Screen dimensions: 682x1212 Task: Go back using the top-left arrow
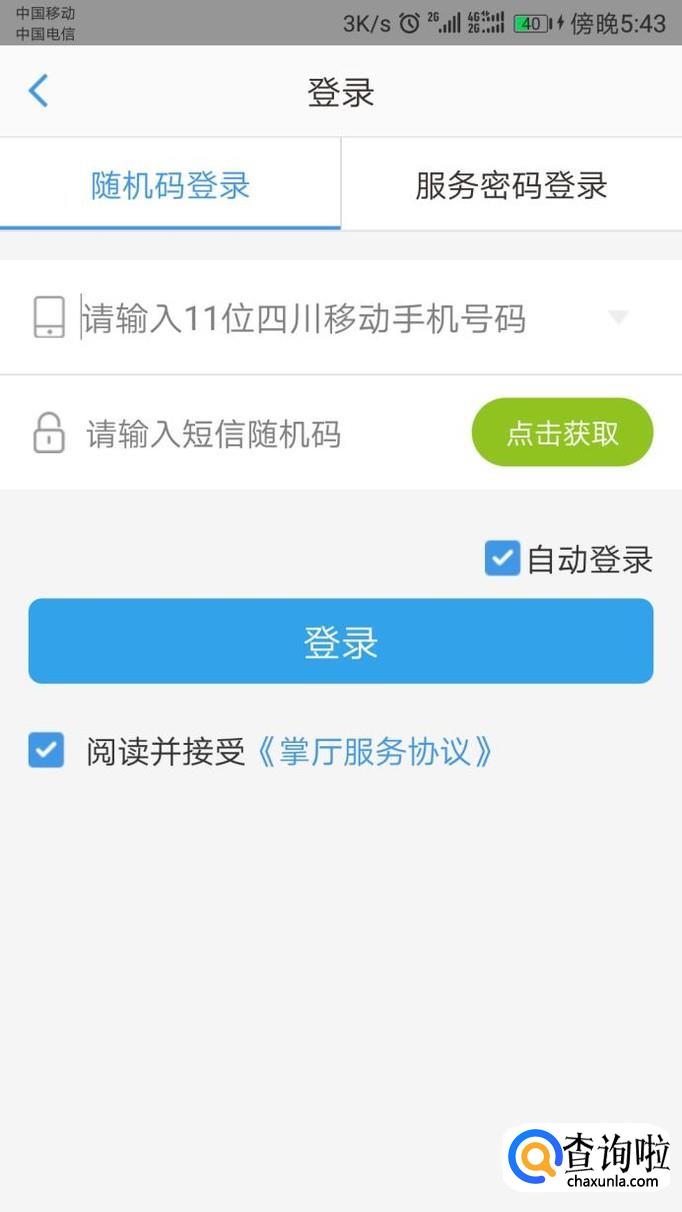(x=38, y=91)
